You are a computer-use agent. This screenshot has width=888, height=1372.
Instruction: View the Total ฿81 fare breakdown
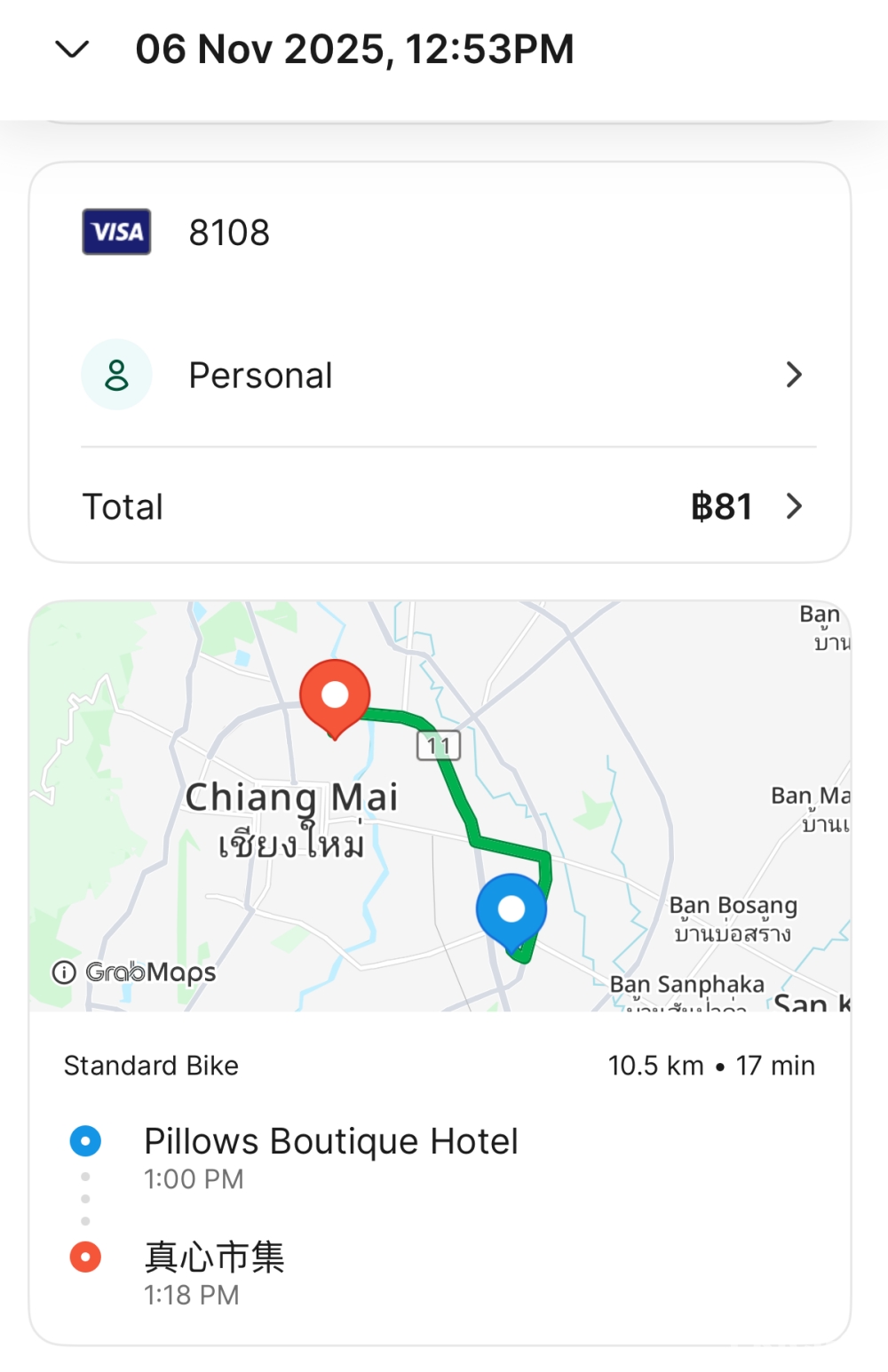pos(440,507)
